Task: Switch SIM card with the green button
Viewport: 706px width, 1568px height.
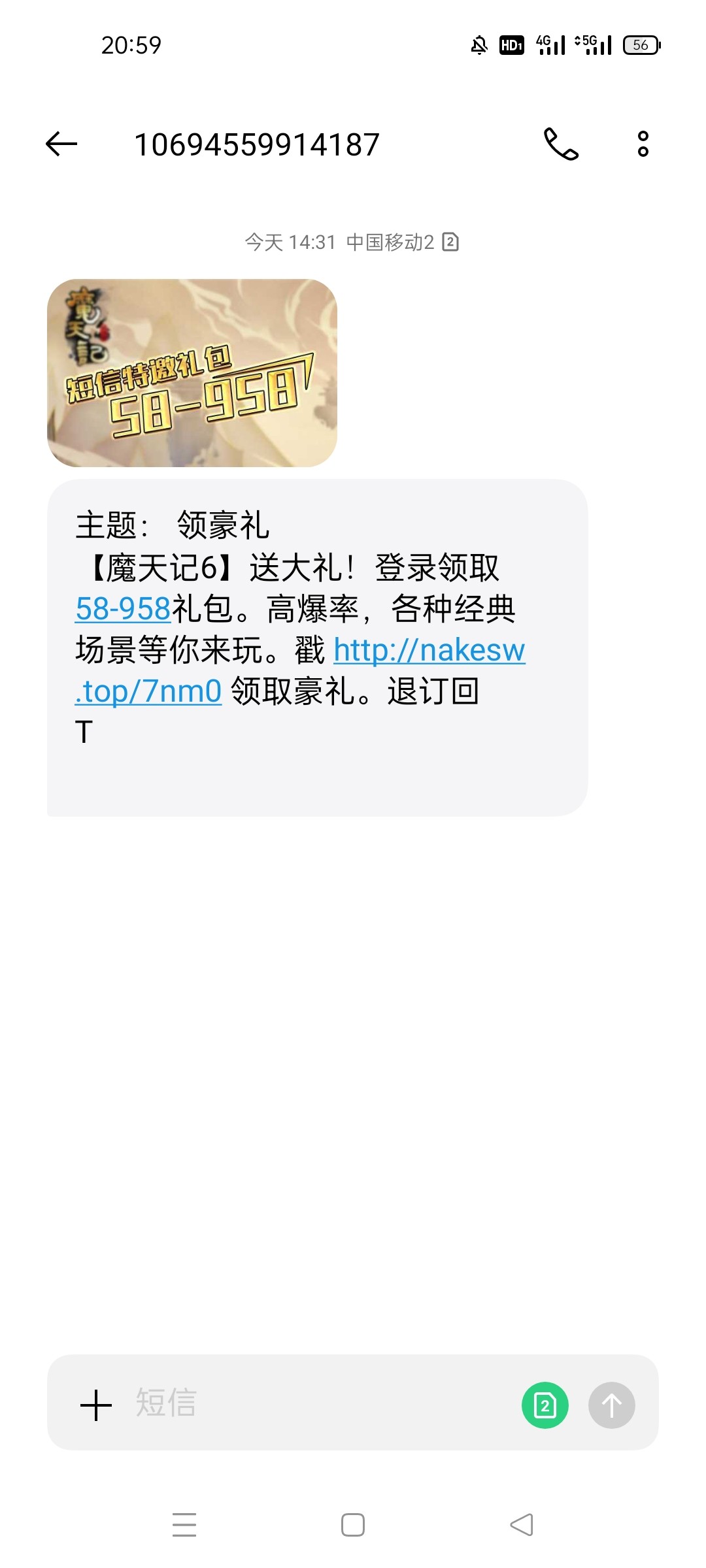Action: [545, 1405]
